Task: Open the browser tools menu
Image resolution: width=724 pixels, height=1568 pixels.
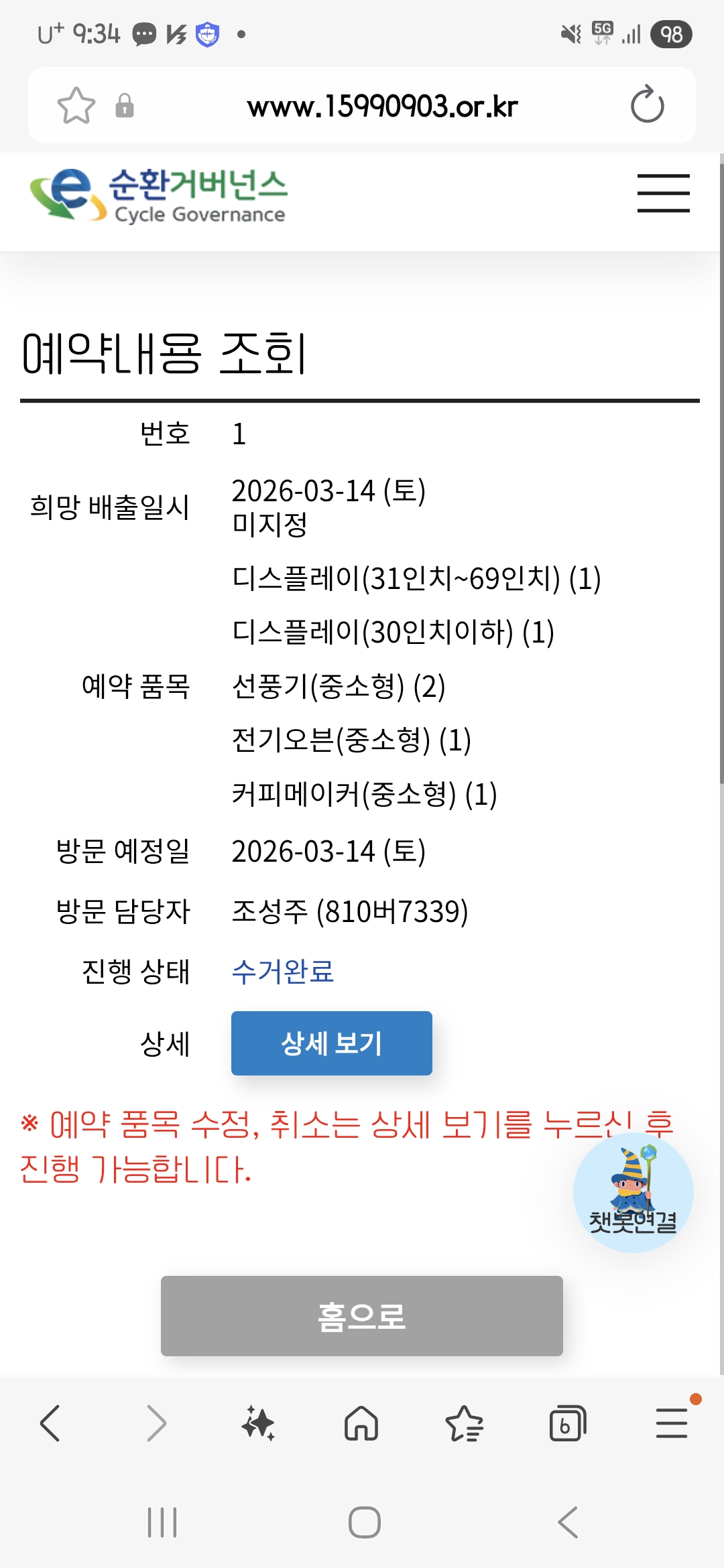Action: pos(672,1423)
